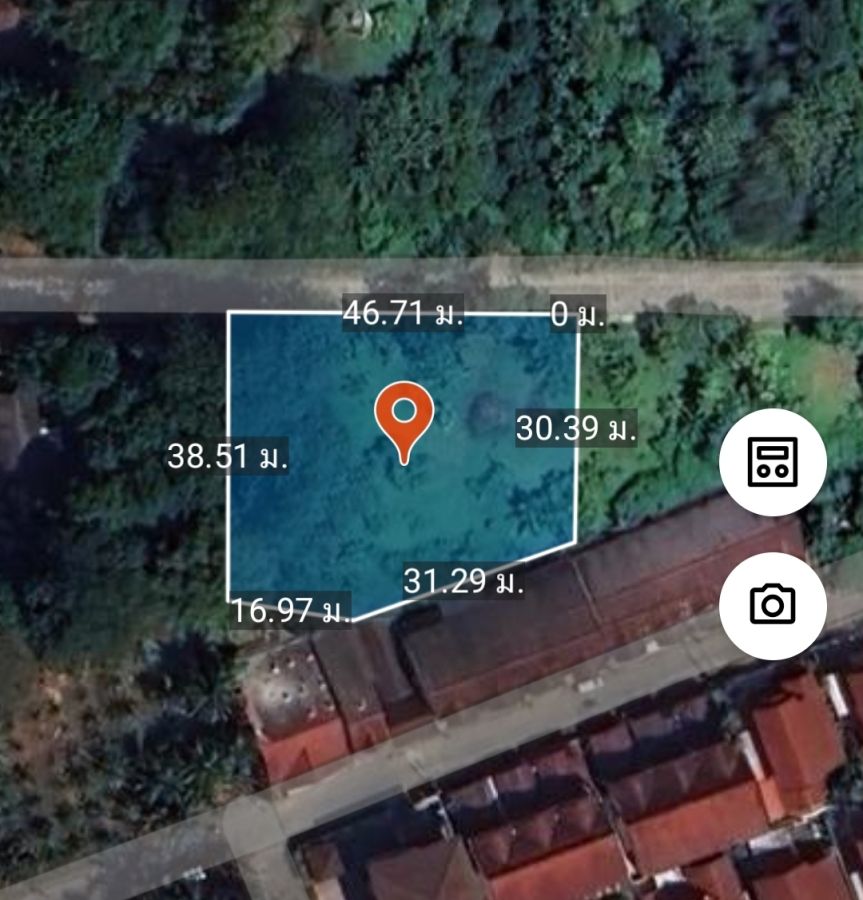
Task: Select the orange location pin marker
Action: click(x=404, y=416)
